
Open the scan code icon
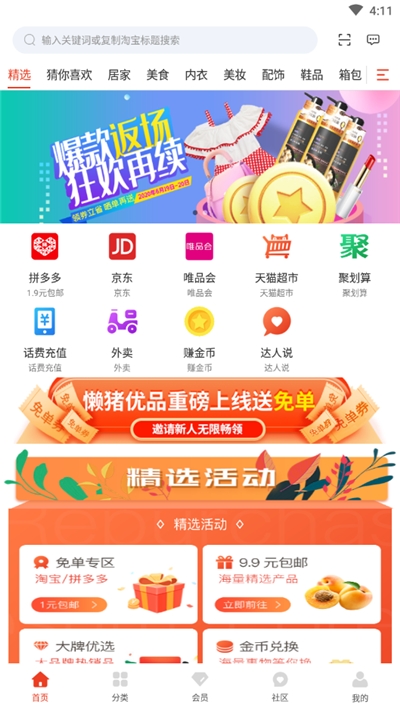[344, 40]
